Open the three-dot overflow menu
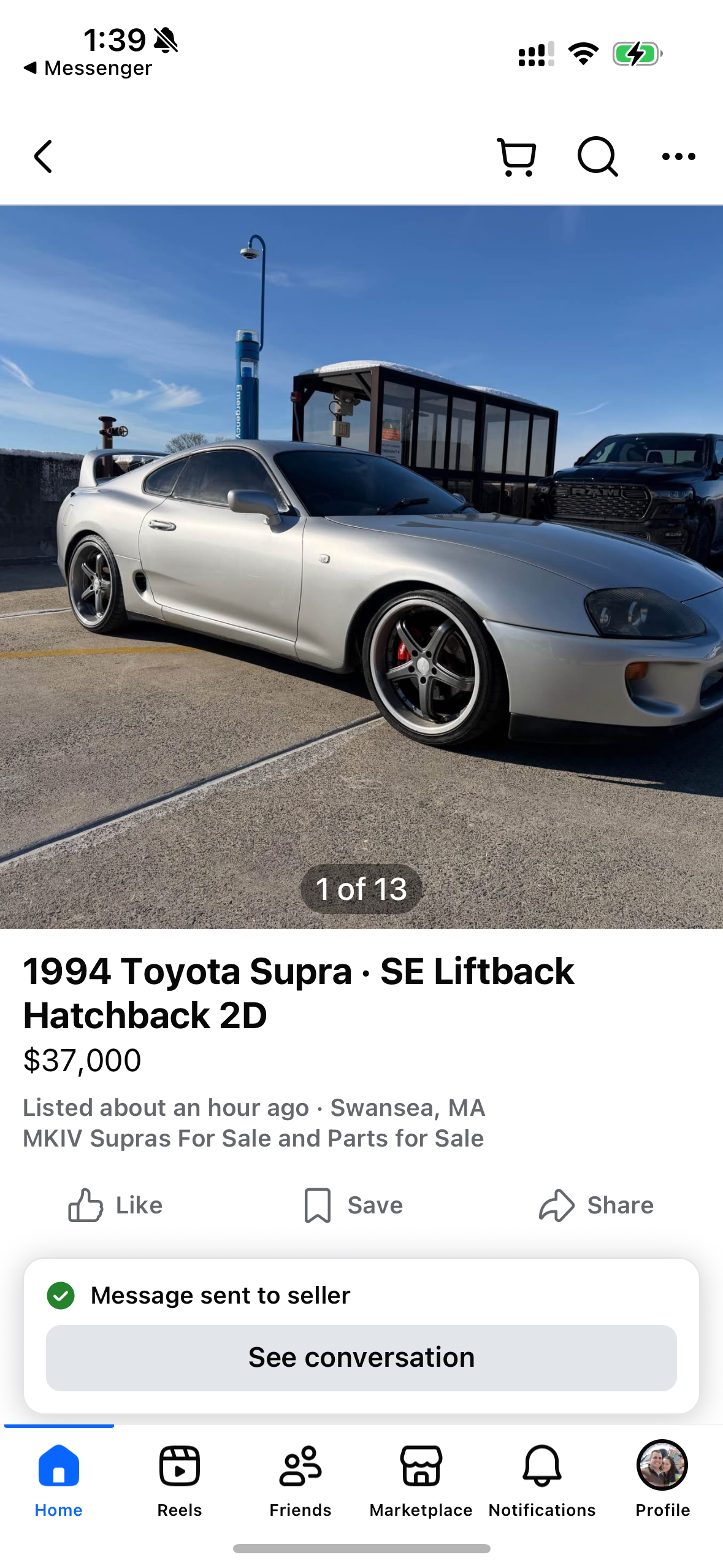723x1568 pixels. tap(678, 157)
